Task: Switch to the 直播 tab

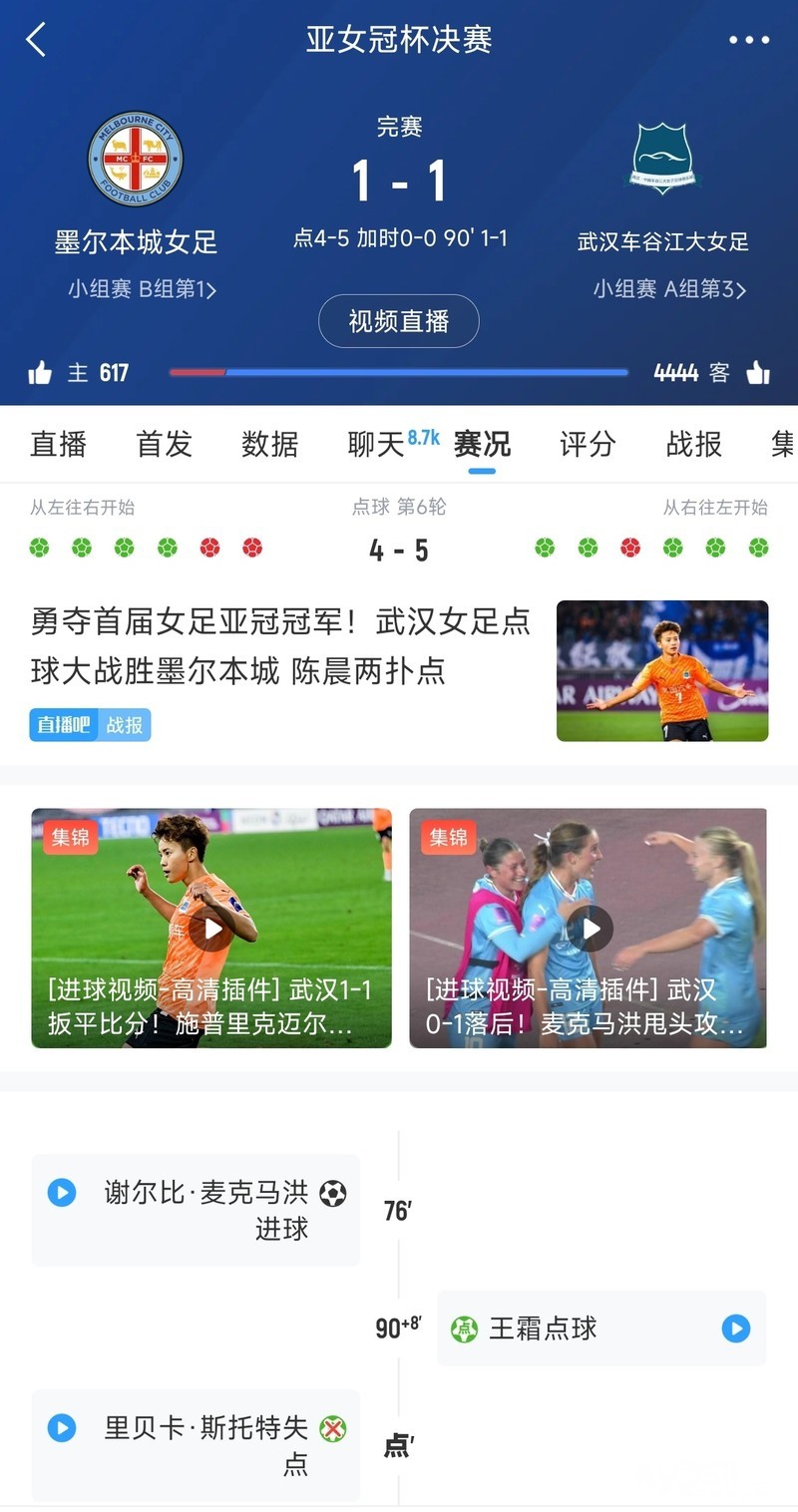Action: [x=59, y=444]
